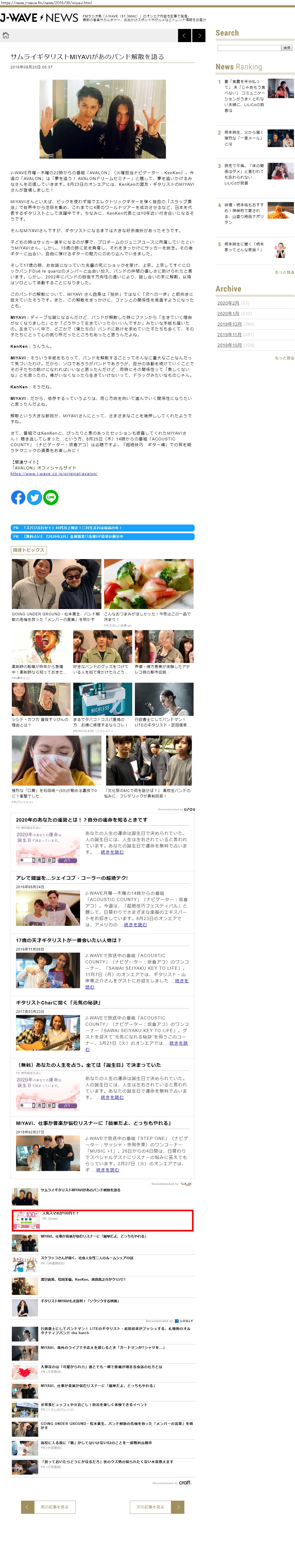This screenshot has height=1568, width=295.
Task: Tap the 検索 search button
Action: [287, 47]
